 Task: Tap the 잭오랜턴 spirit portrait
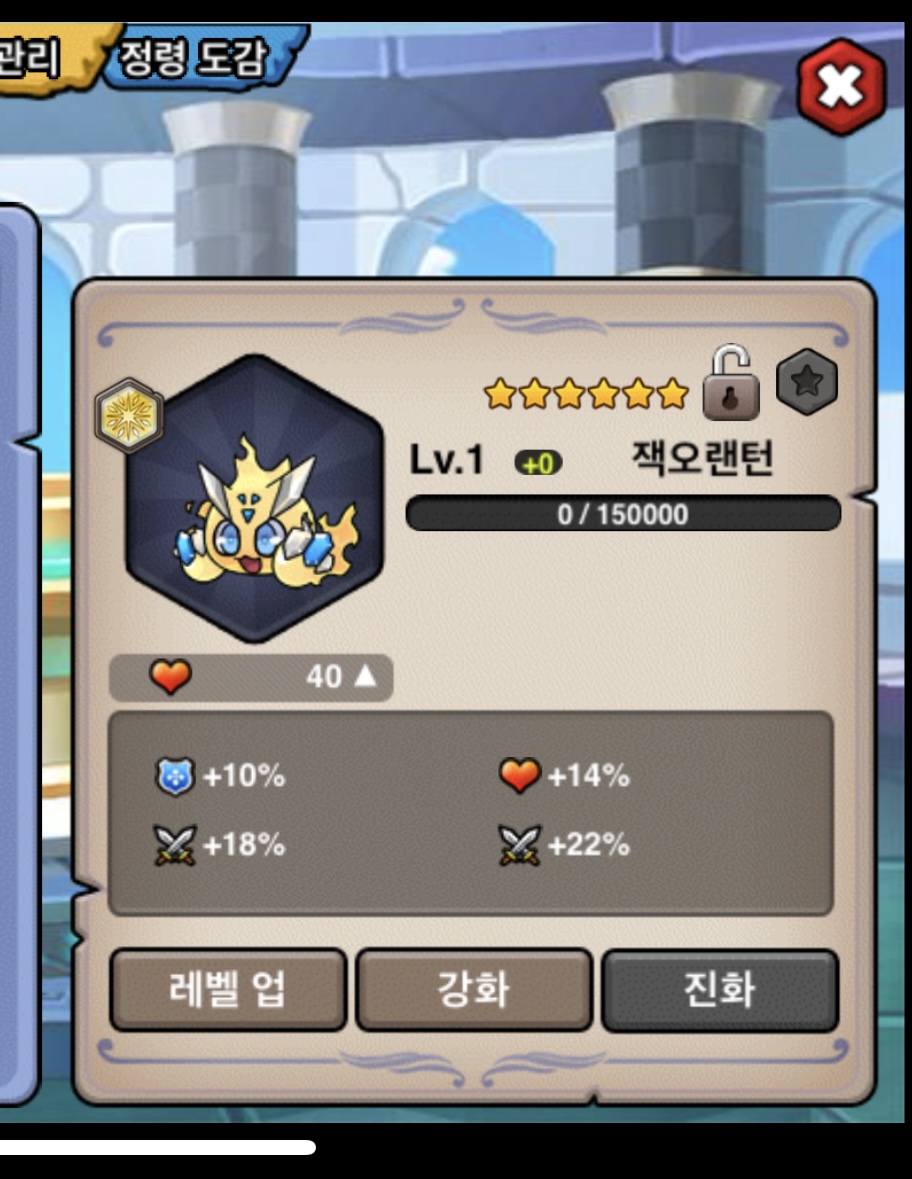[x=254, y=498]
